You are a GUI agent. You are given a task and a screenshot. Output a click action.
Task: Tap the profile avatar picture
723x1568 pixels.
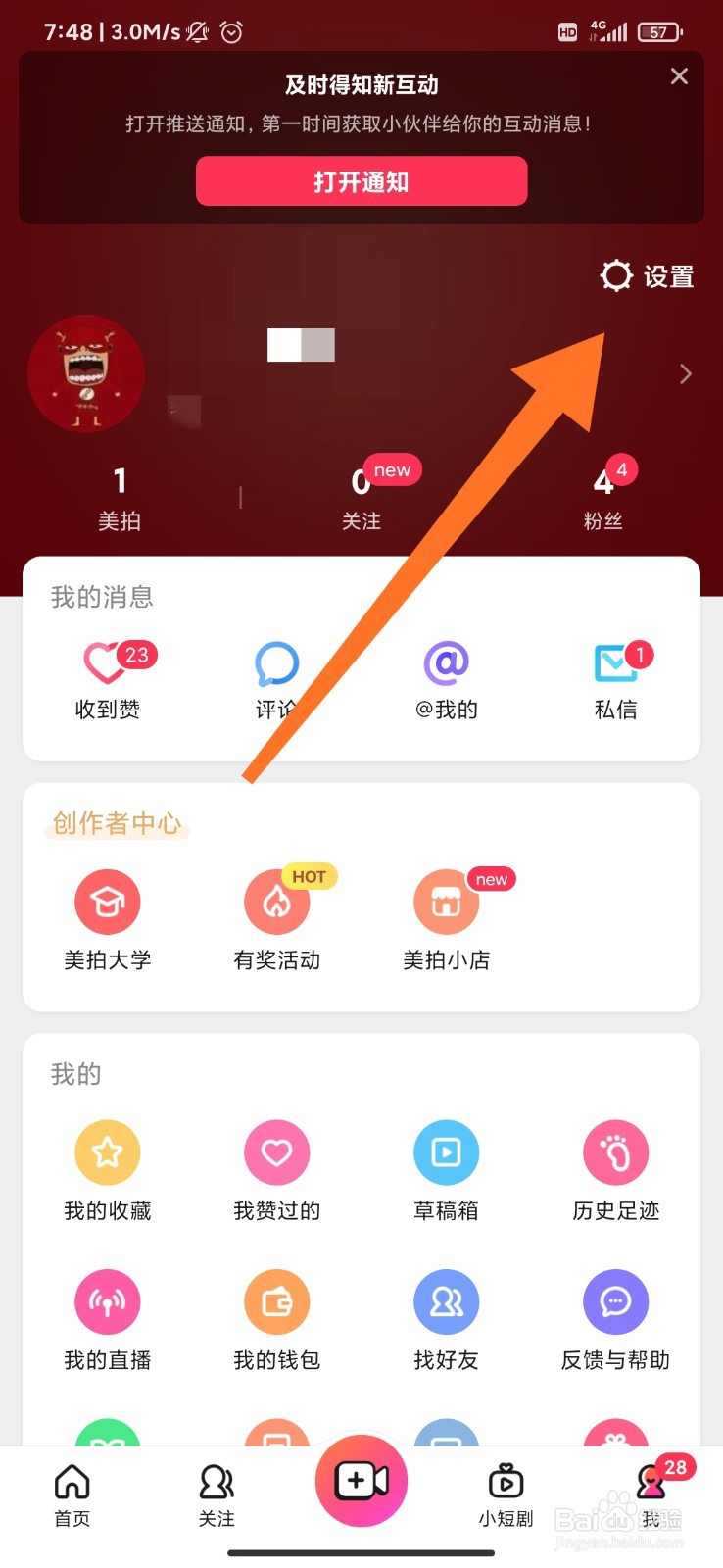(x=86, y=374)
